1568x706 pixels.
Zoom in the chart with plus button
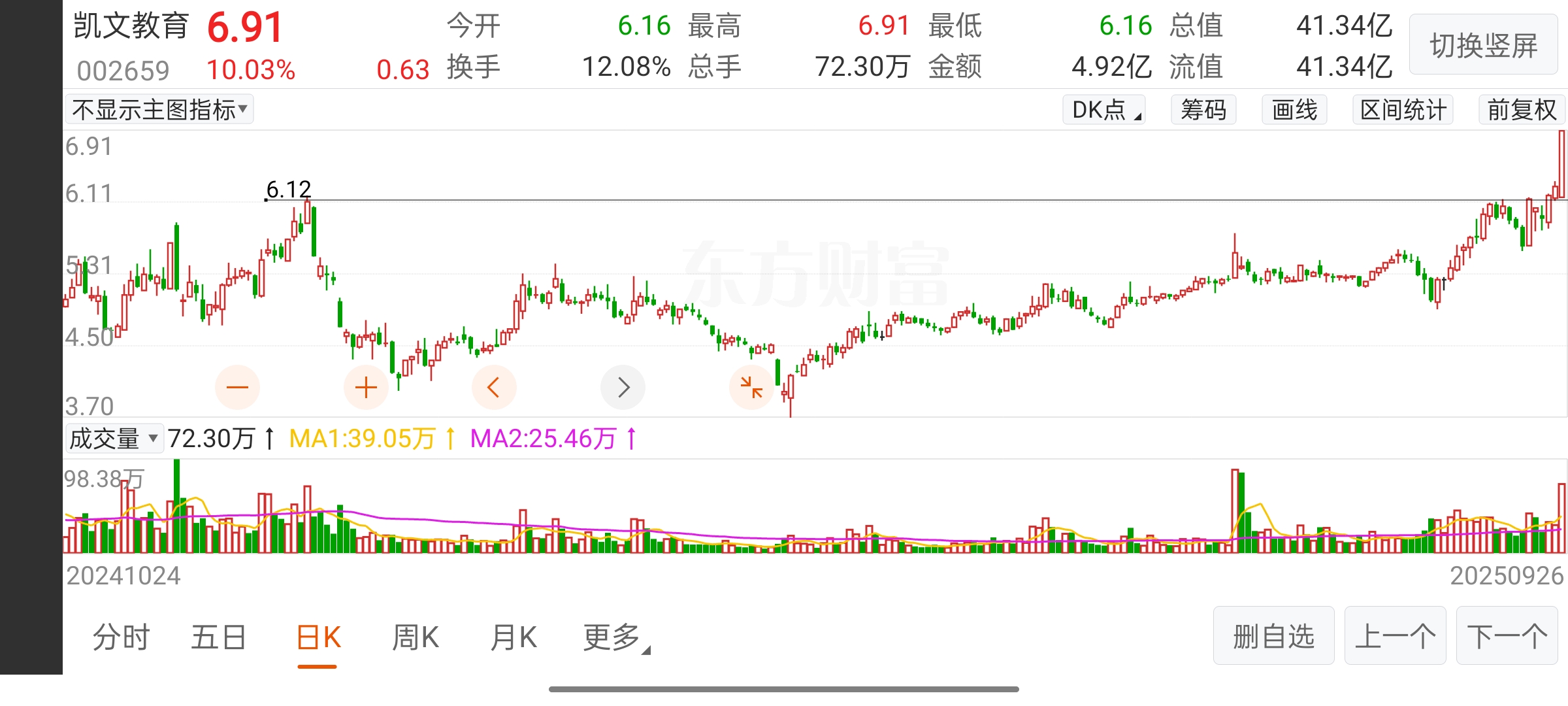pos(366,388)
